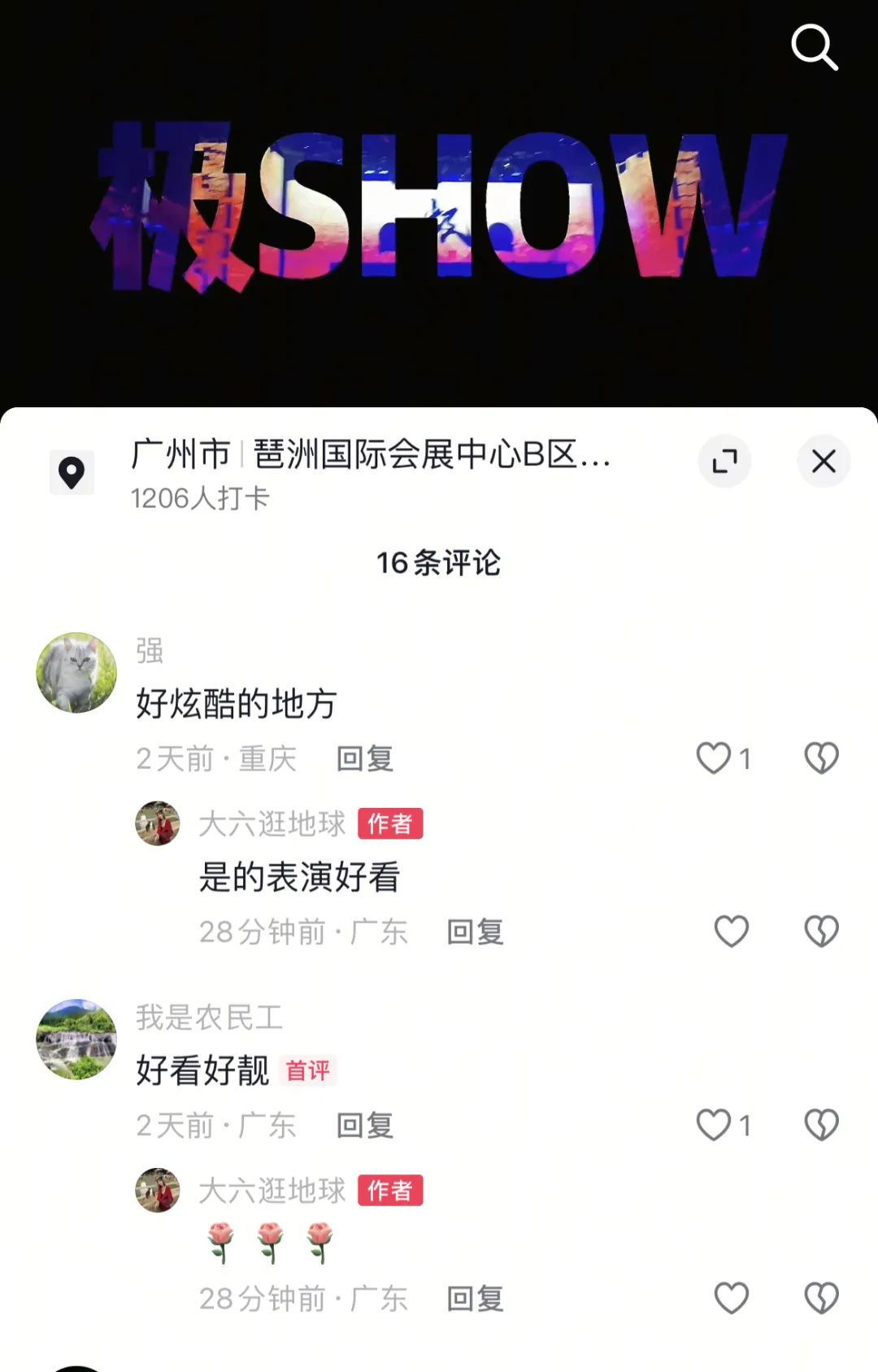Open the search icon over the video
The width and height of the screenshot is (878, 1372).
[815, 47]
